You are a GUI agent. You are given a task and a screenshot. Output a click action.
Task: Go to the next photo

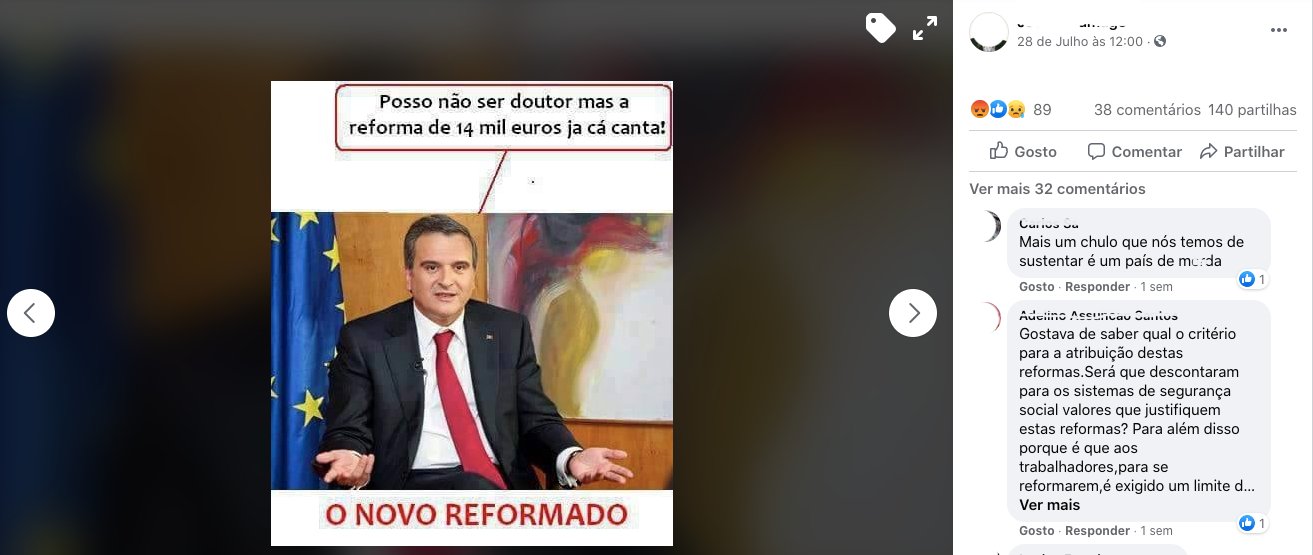(912, 313)
